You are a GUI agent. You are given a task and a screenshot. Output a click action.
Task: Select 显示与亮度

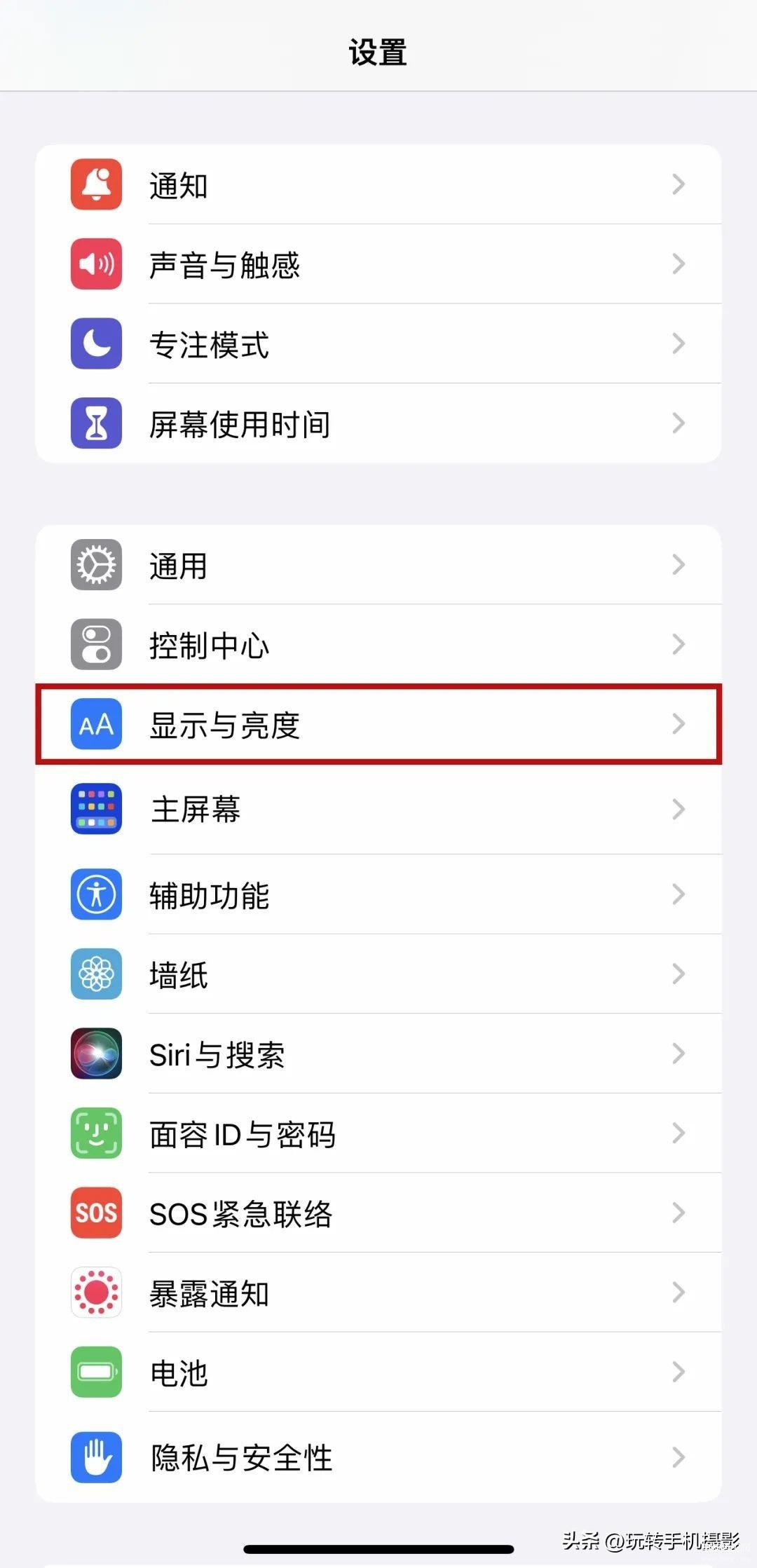tap(378, 724)
